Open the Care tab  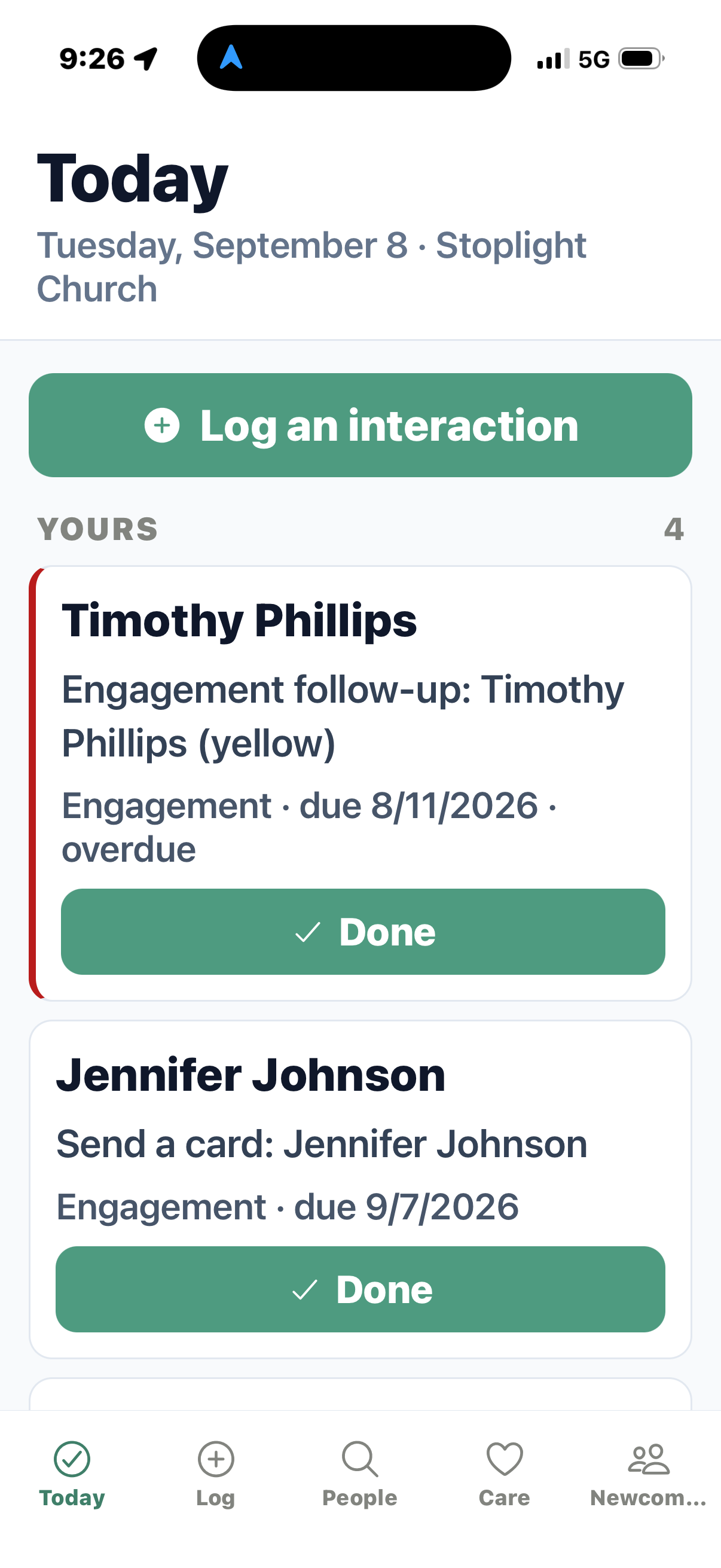pyautogui.click(x=505, y=1474)
